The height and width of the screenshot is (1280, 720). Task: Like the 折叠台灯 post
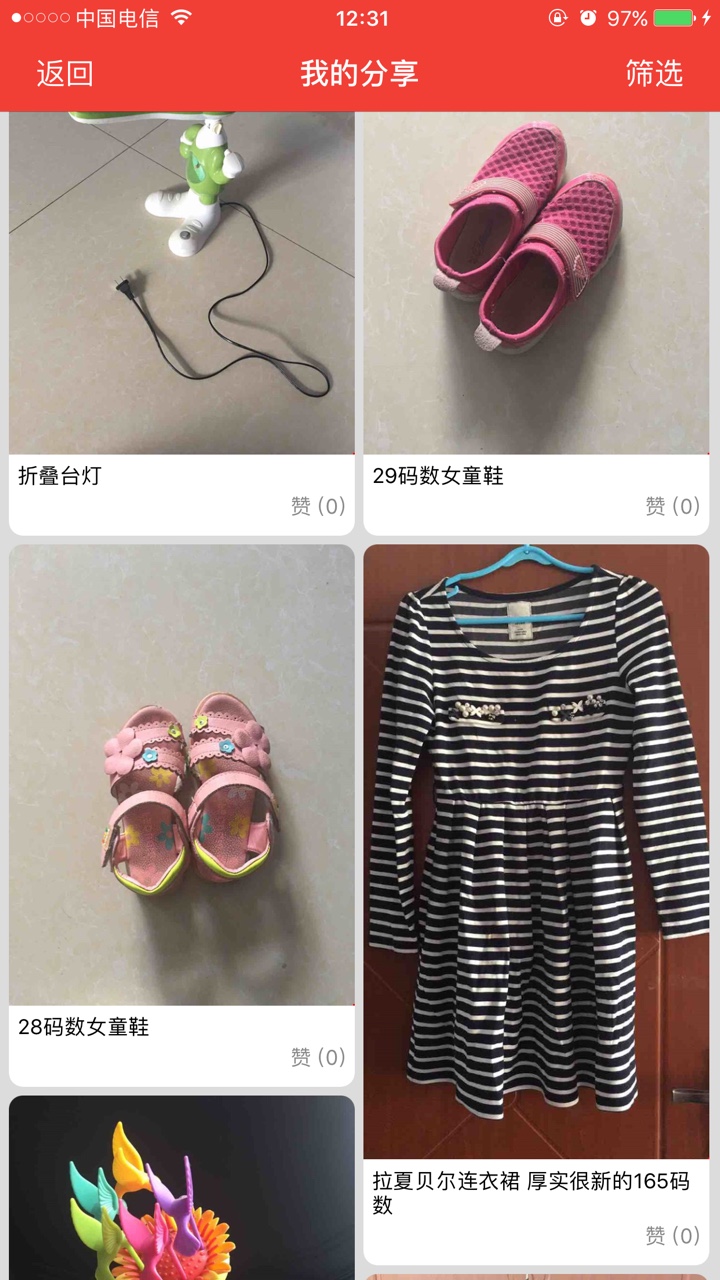point(318,506)
